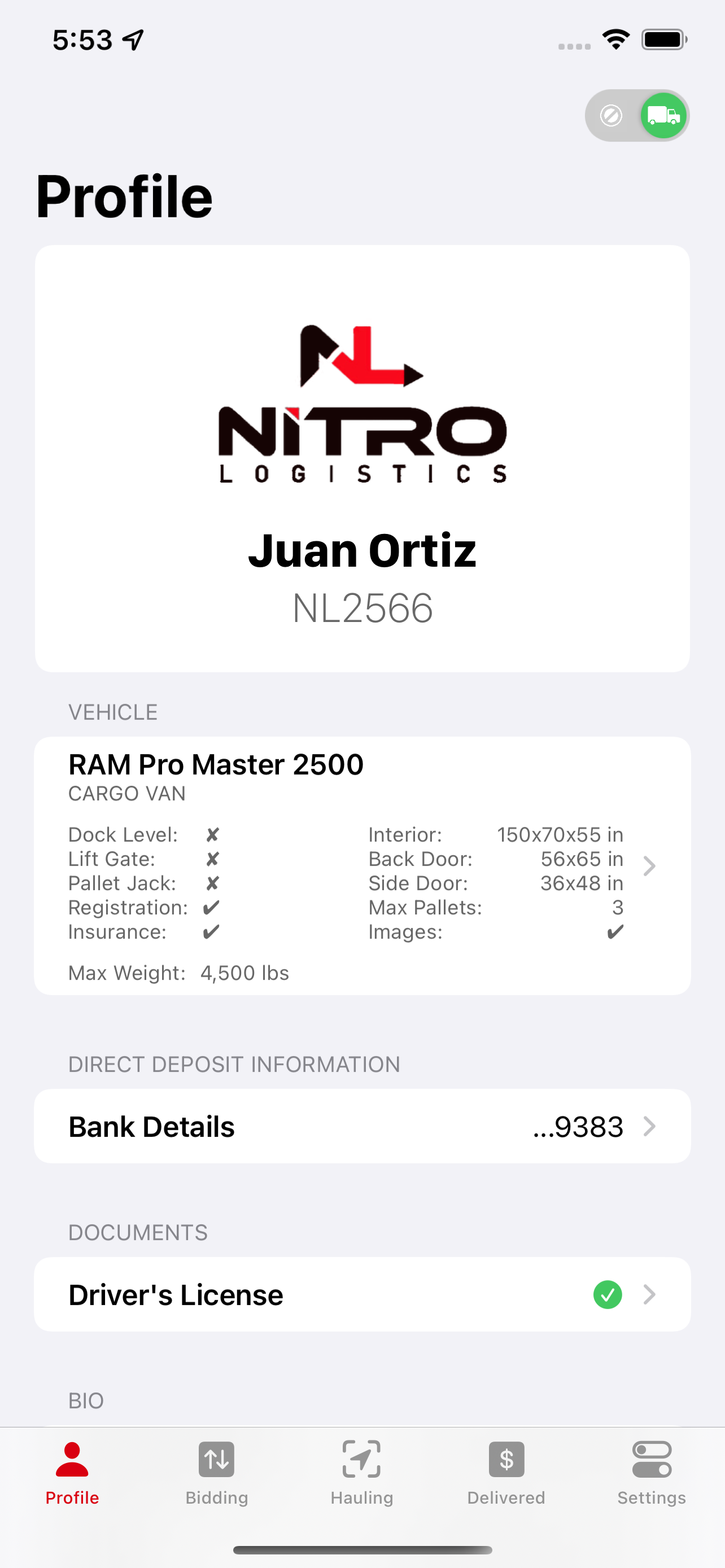
Task: Tap the Settings toggles icon
Action: (x=652, y=1459)
